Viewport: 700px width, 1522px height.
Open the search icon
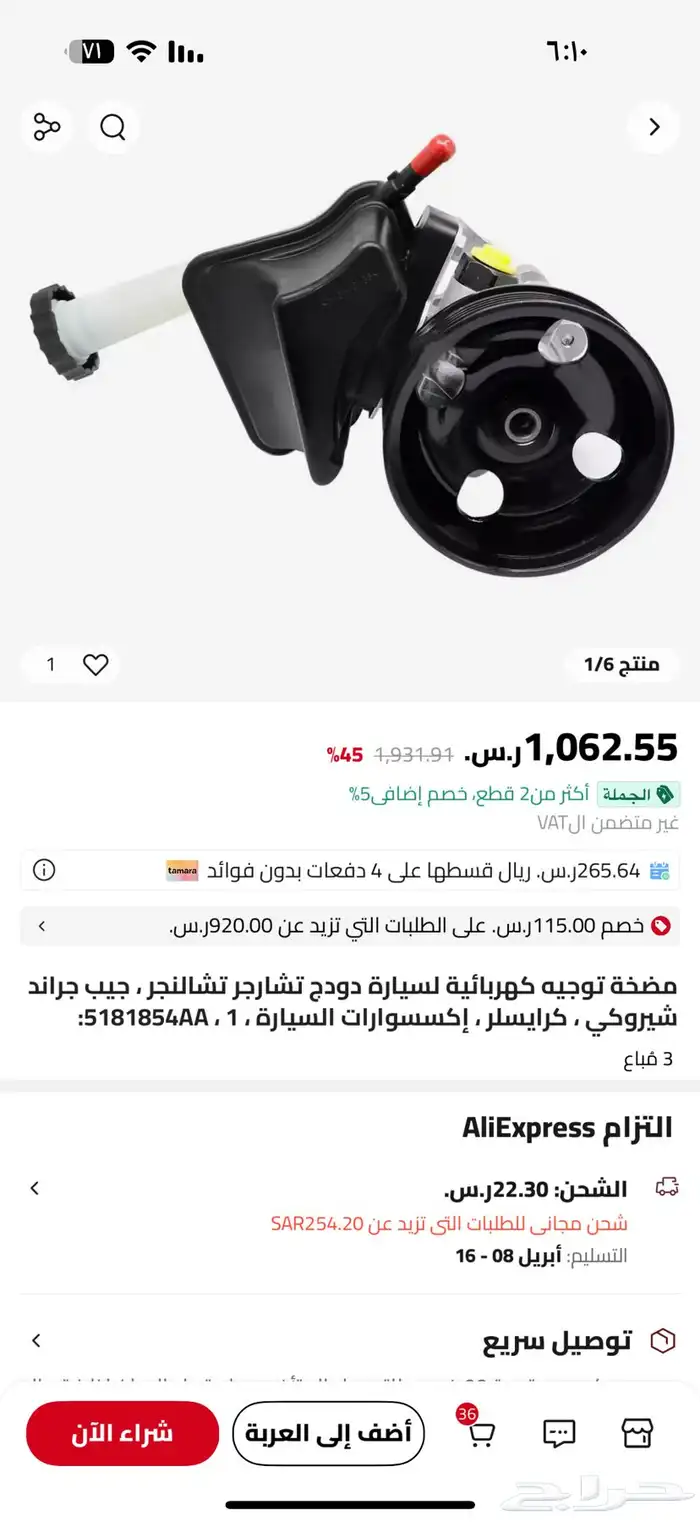(x=113, y=127)
